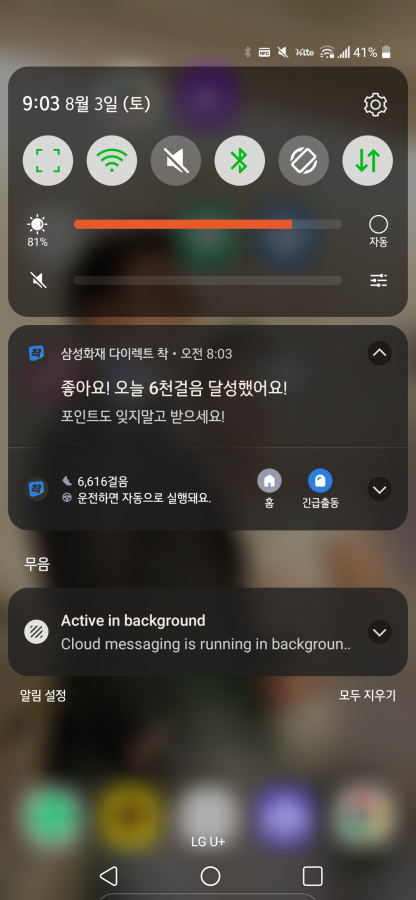416x900 pixels.
Task: Turn off Wi-Fi quick toggle
Action: click(112, 161)
